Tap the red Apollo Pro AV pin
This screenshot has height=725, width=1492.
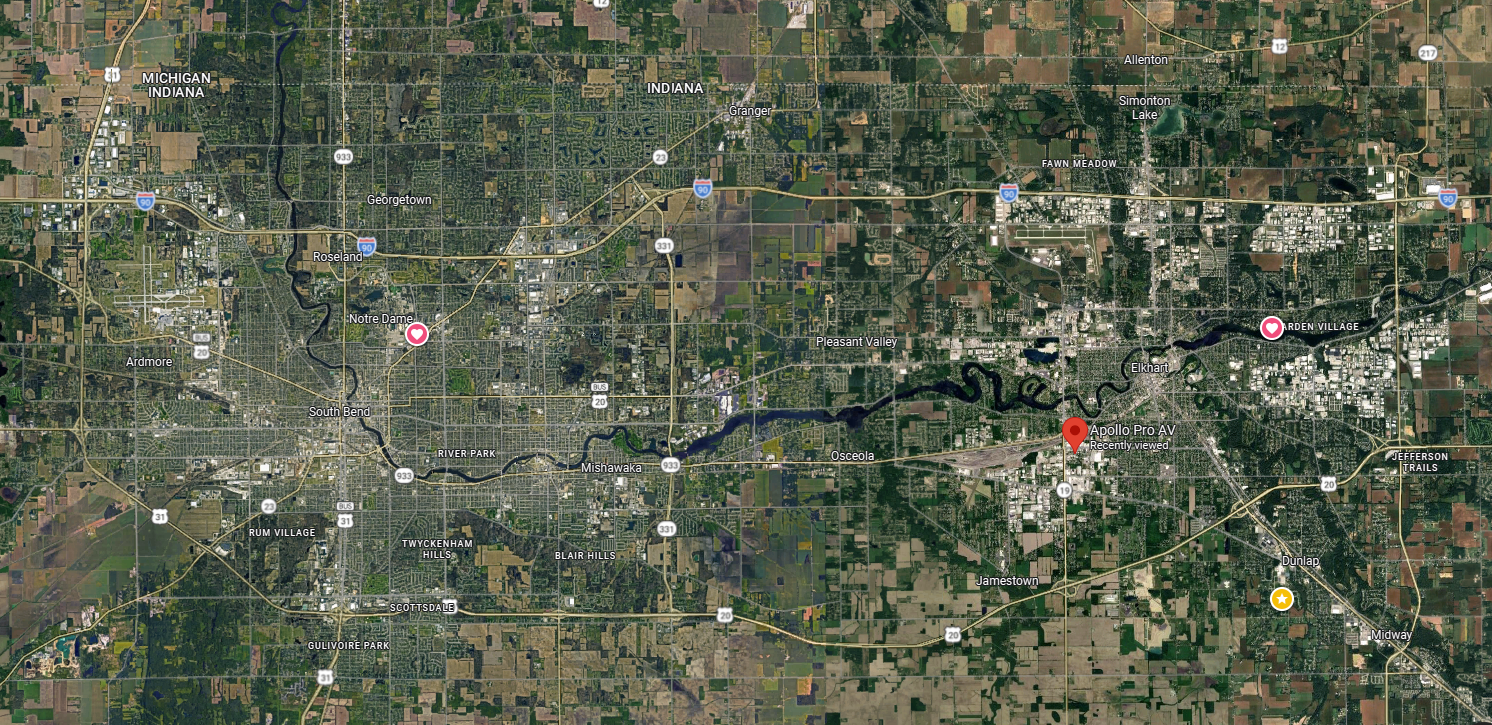click(1075, 433)
